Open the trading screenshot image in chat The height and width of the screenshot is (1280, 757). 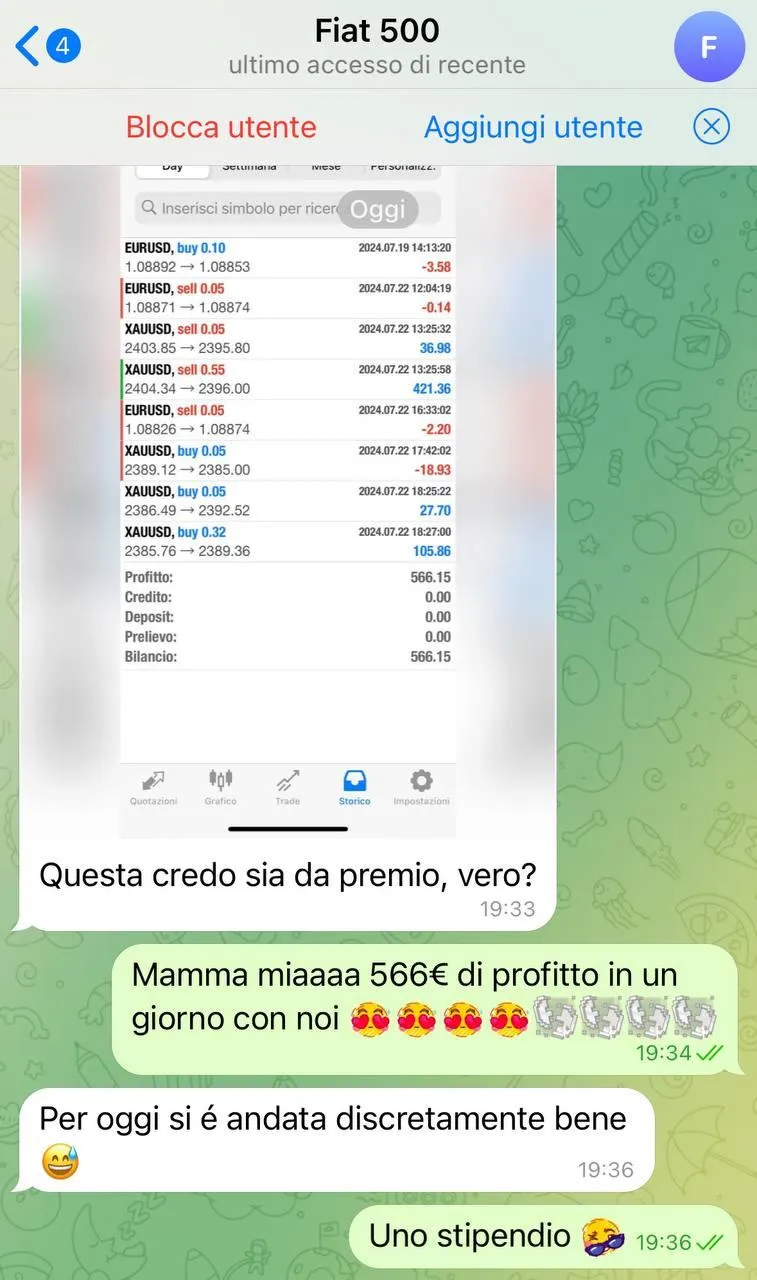click(287, 500)
